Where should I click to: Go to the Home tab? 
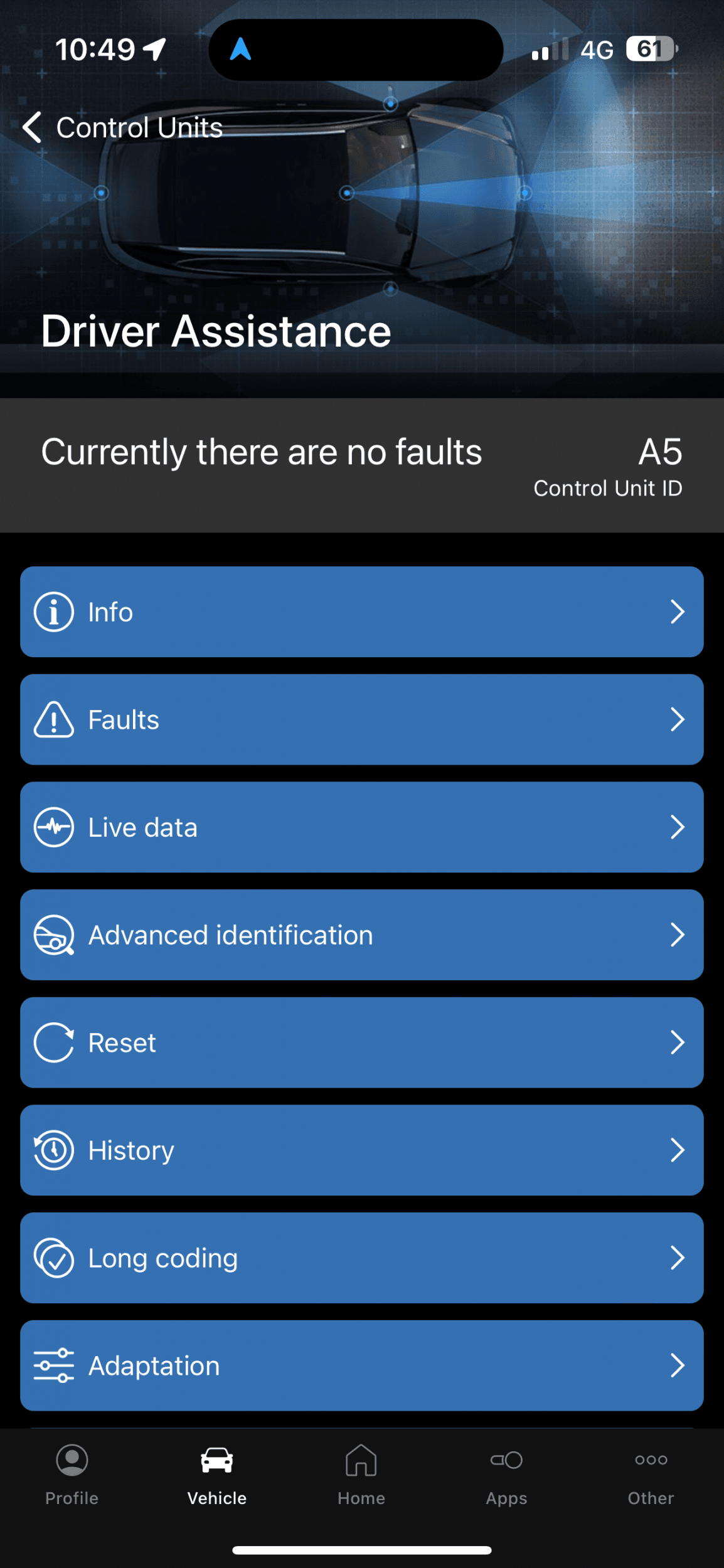tap(361, 1475)
